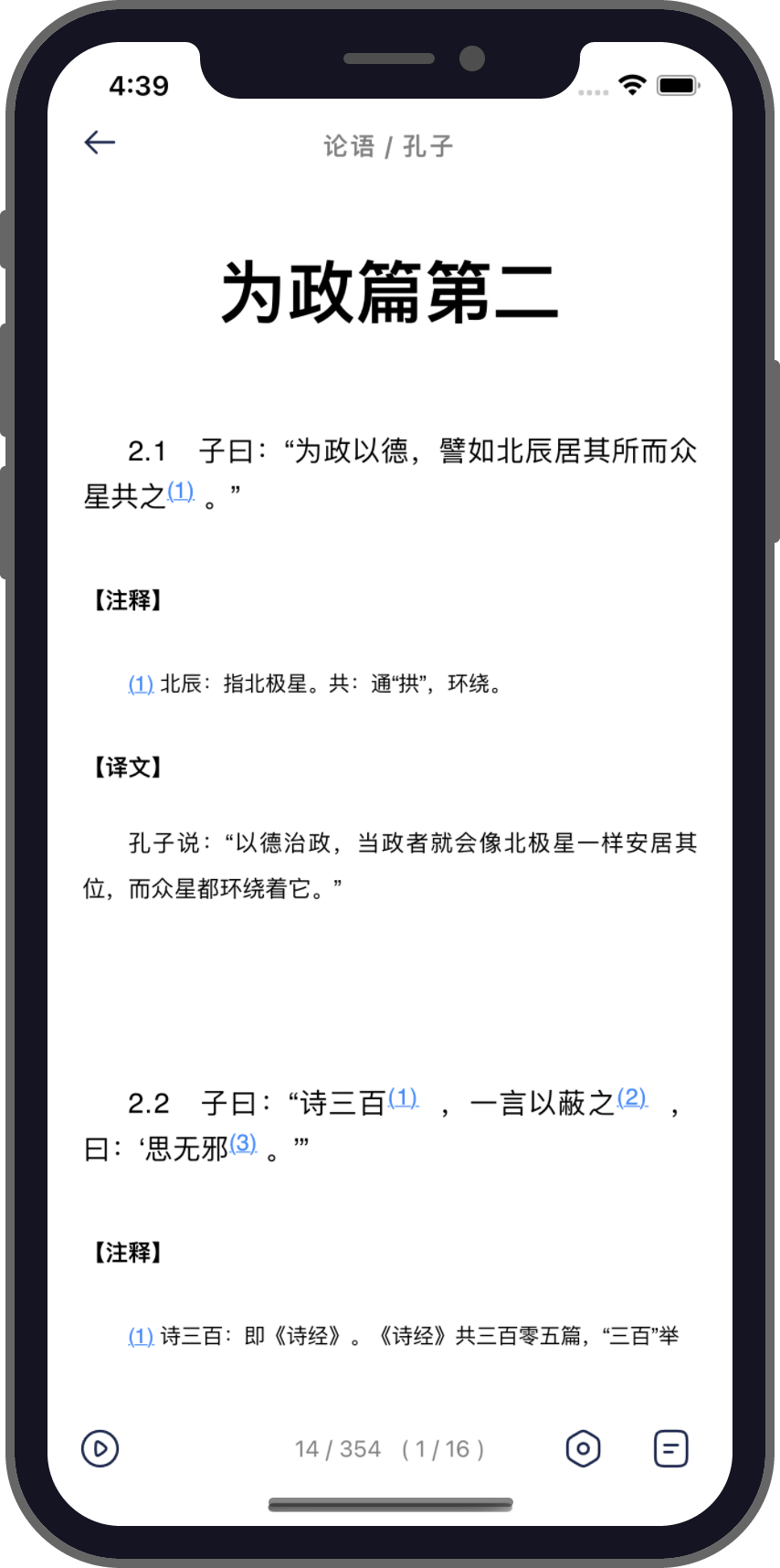
Task: Open footnote (1) after 诗三百 in 2.2
Action: 403,1097
